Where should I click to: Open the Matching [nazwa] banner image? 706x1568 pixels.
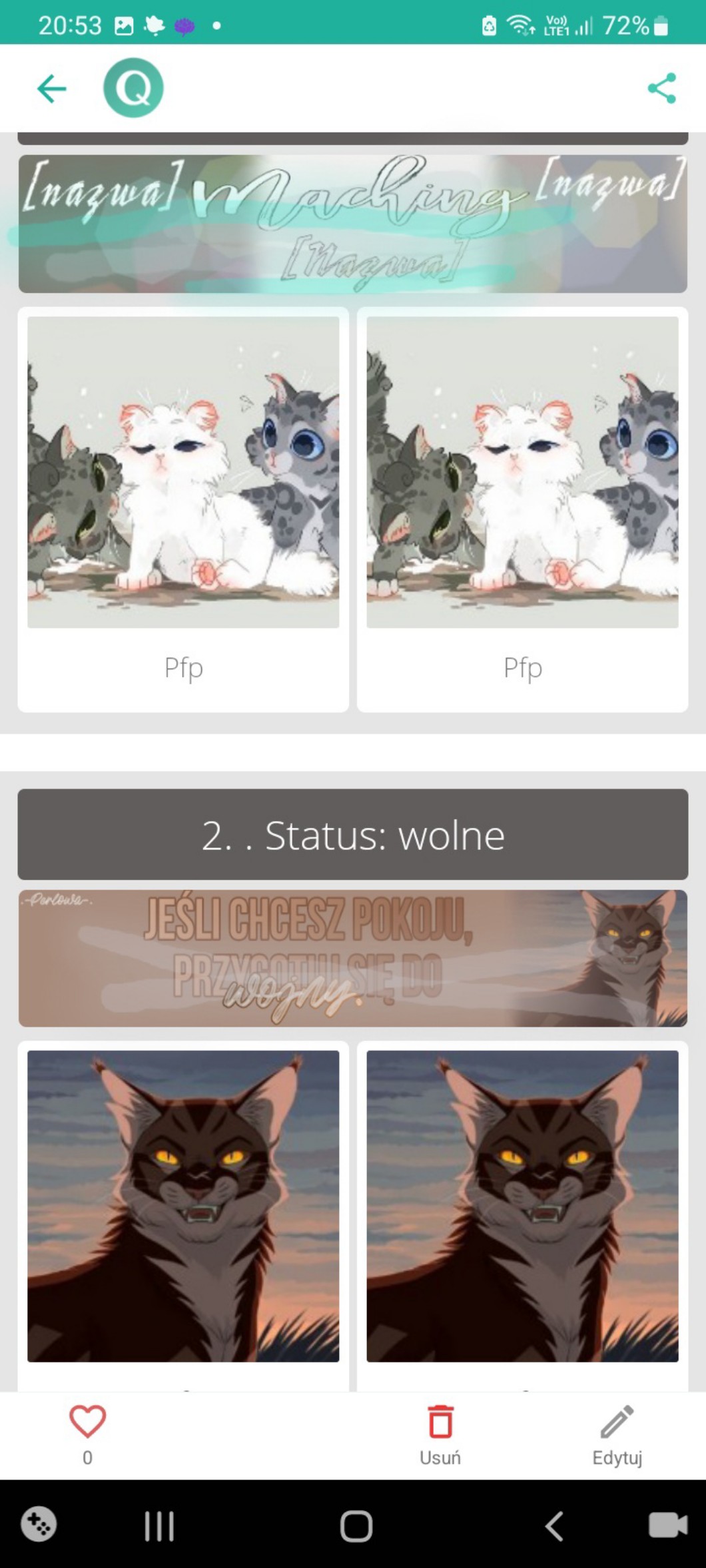click(x=352, y=224)
